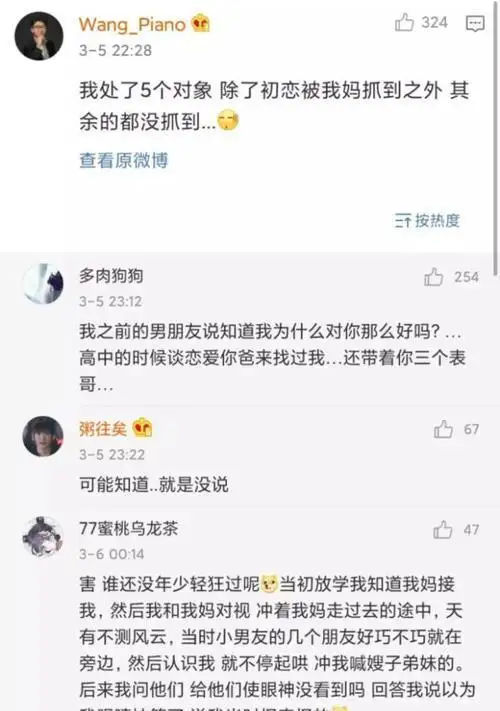
Task: Change the sort order via 按热度
Action: tap(427, 220)
